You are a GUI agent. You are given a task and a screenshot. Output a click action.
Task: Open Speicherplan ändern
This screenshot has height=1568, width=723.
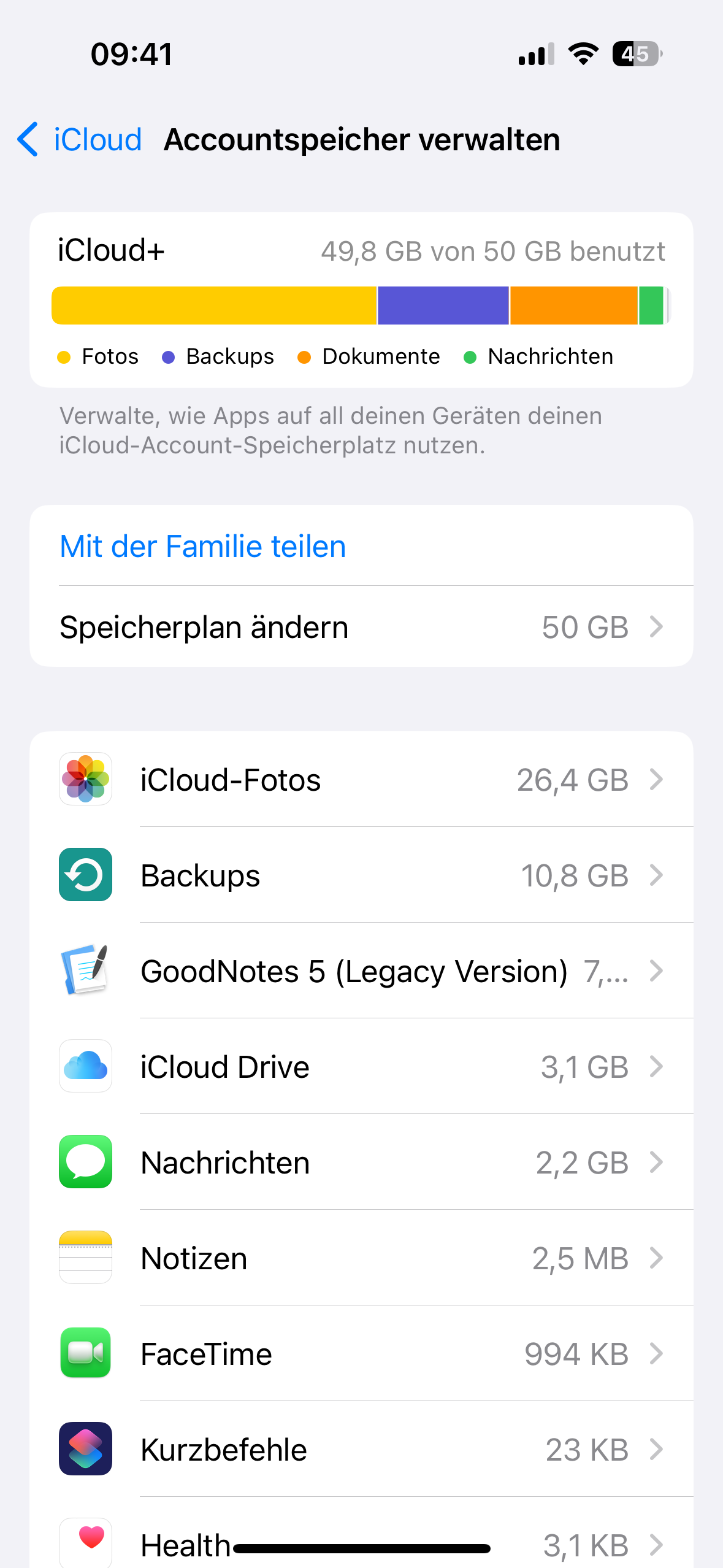click(361, 627)
